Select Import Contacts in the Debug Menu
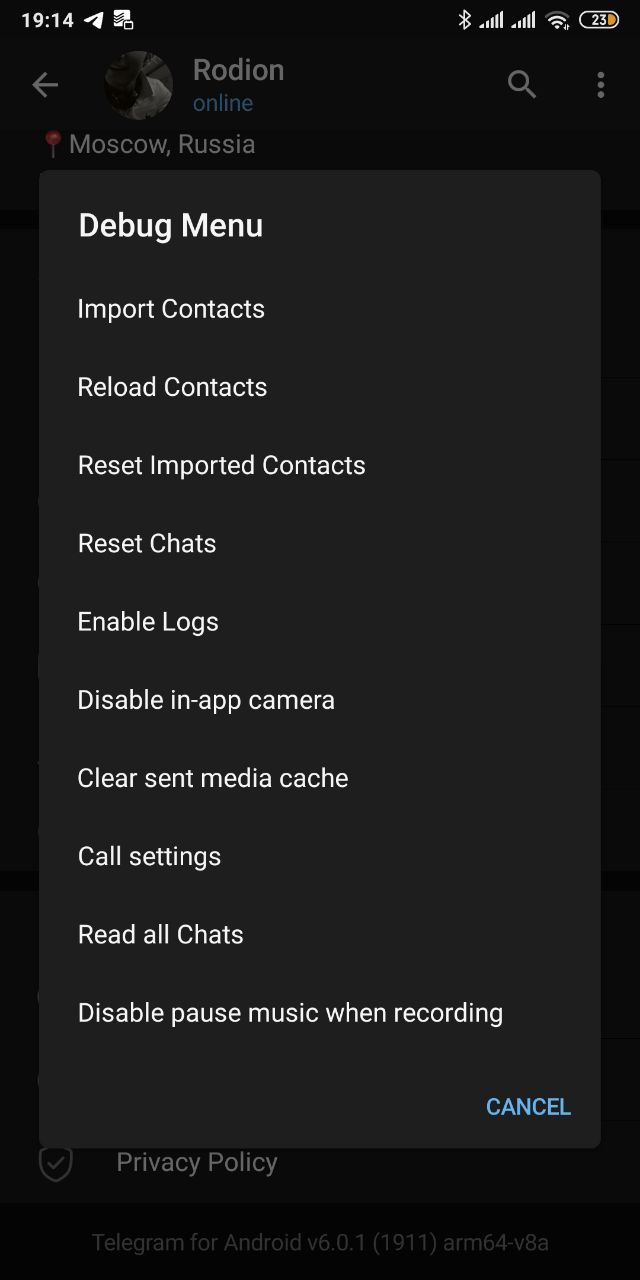 coord(320,309)
